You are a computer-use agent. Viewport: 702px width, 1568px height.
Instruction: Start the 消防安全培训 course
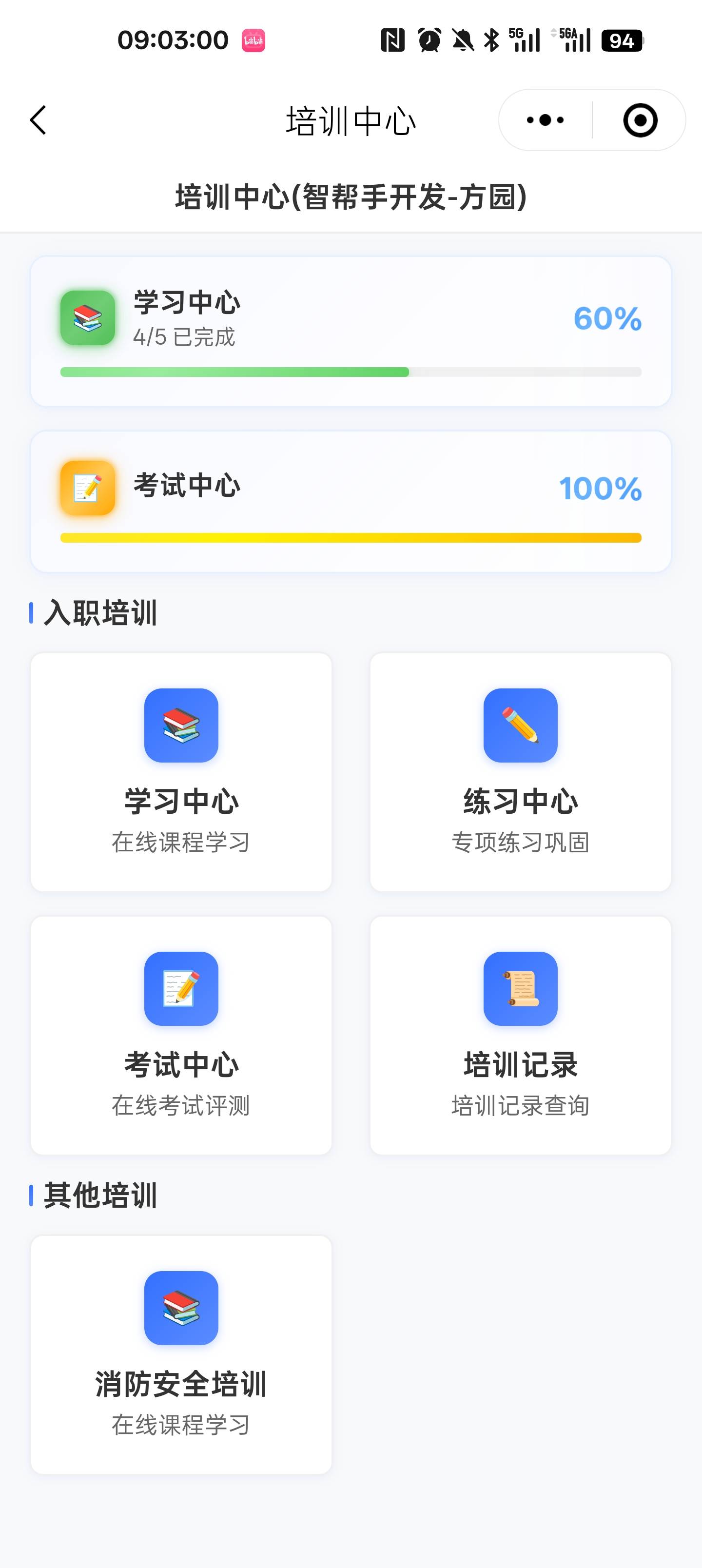181,1354
